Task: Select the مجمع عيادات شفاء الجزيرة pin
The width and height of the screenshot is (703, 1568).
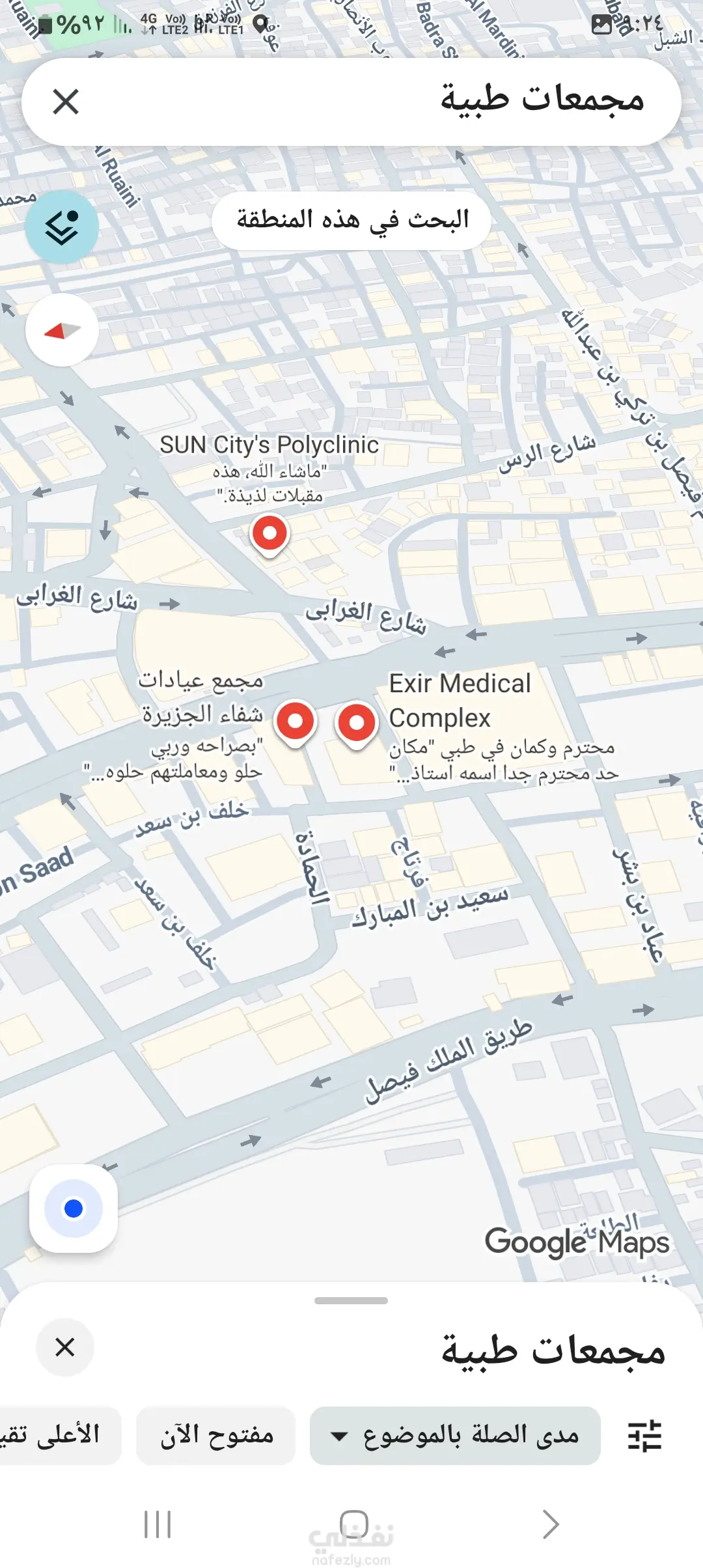Action: [x=296, y=721]
